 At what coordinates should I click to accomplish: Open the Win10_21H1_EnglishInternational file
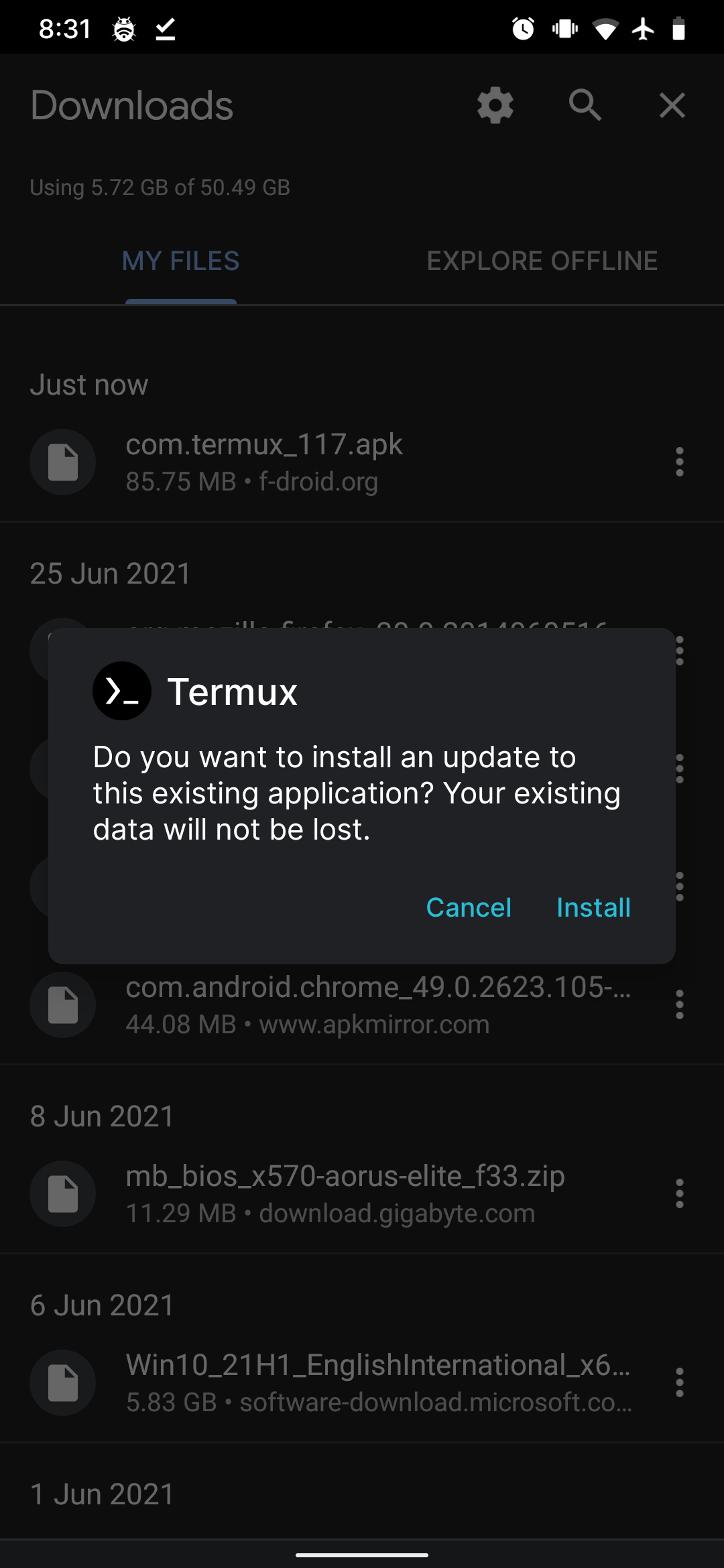point(377,1382)
